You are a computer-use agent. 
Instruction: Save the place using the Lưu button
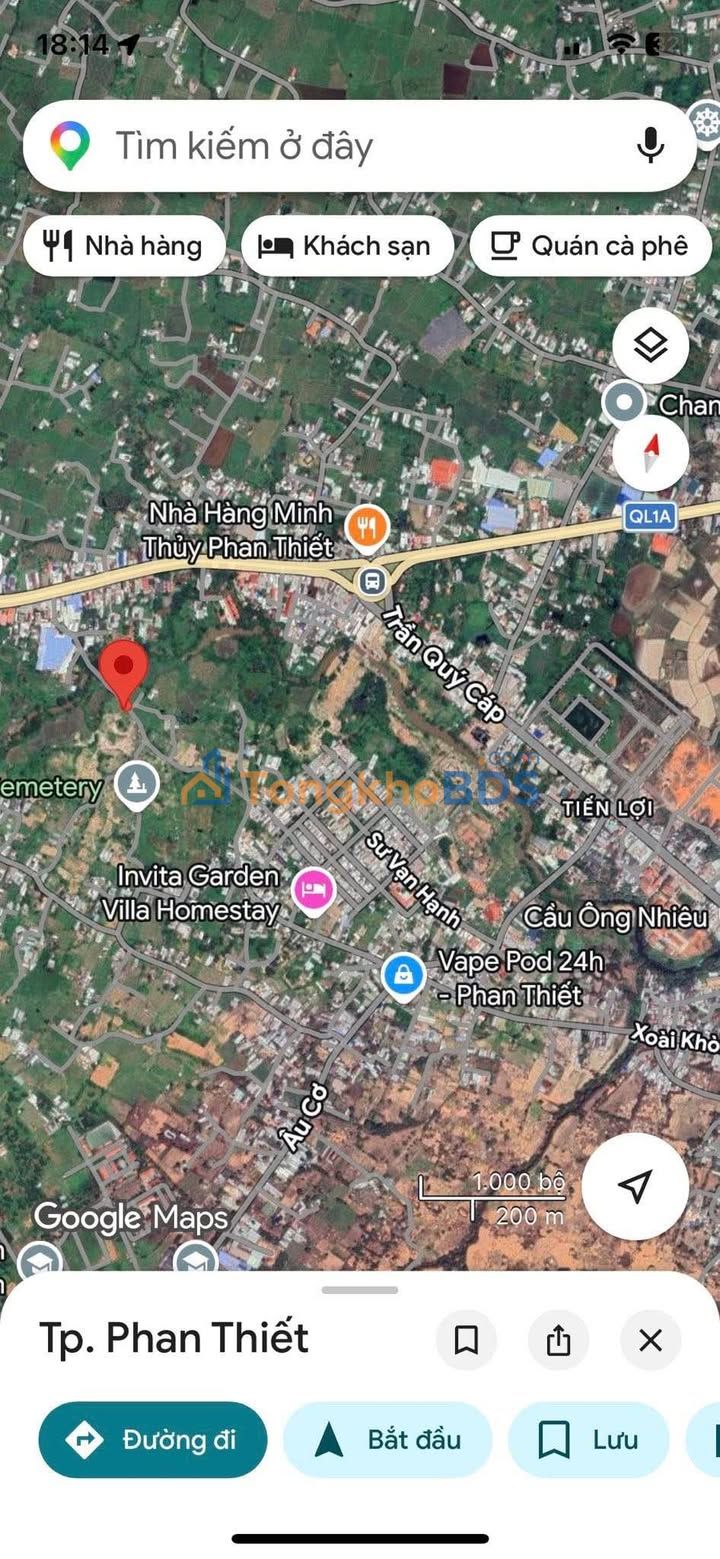[x=588, y=1440]
